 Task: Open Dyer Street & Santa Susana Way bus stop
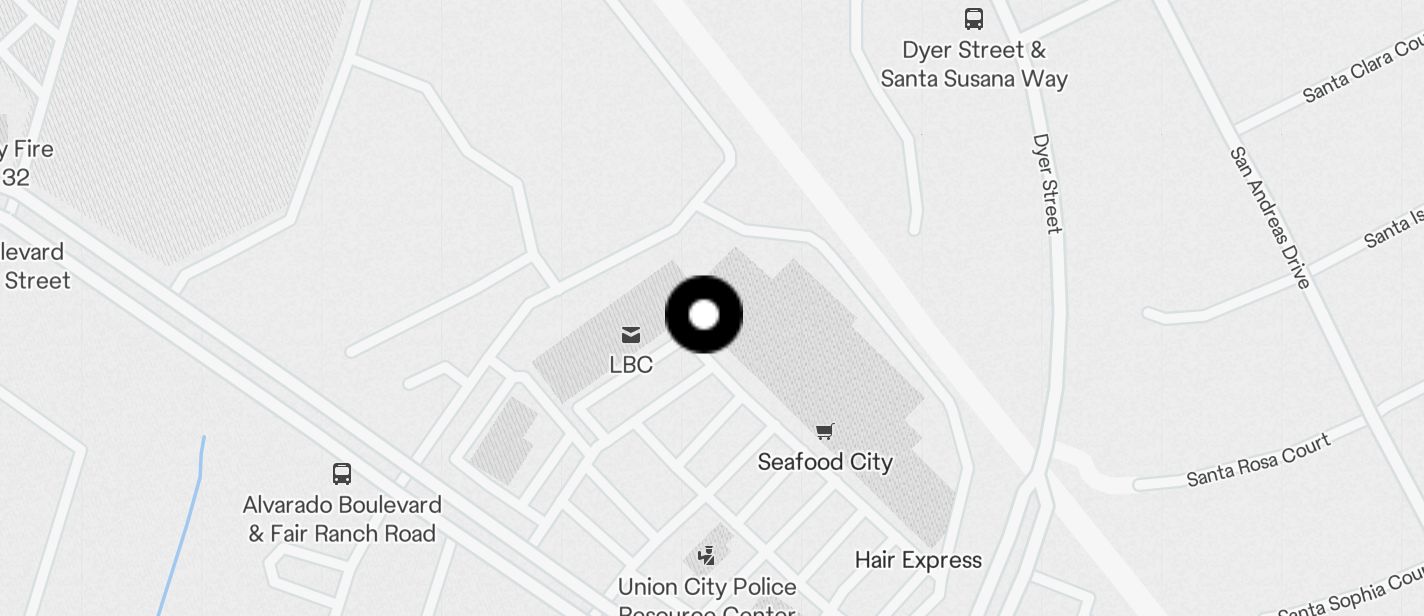pyautogui.click(x=974, y=19)
